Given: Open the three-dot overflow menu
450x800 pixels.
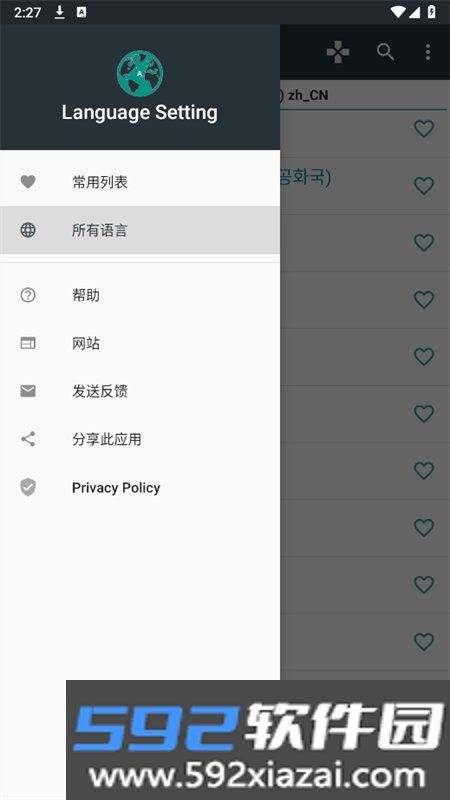Looking at the screenshot, I should [x=428, y=52].
